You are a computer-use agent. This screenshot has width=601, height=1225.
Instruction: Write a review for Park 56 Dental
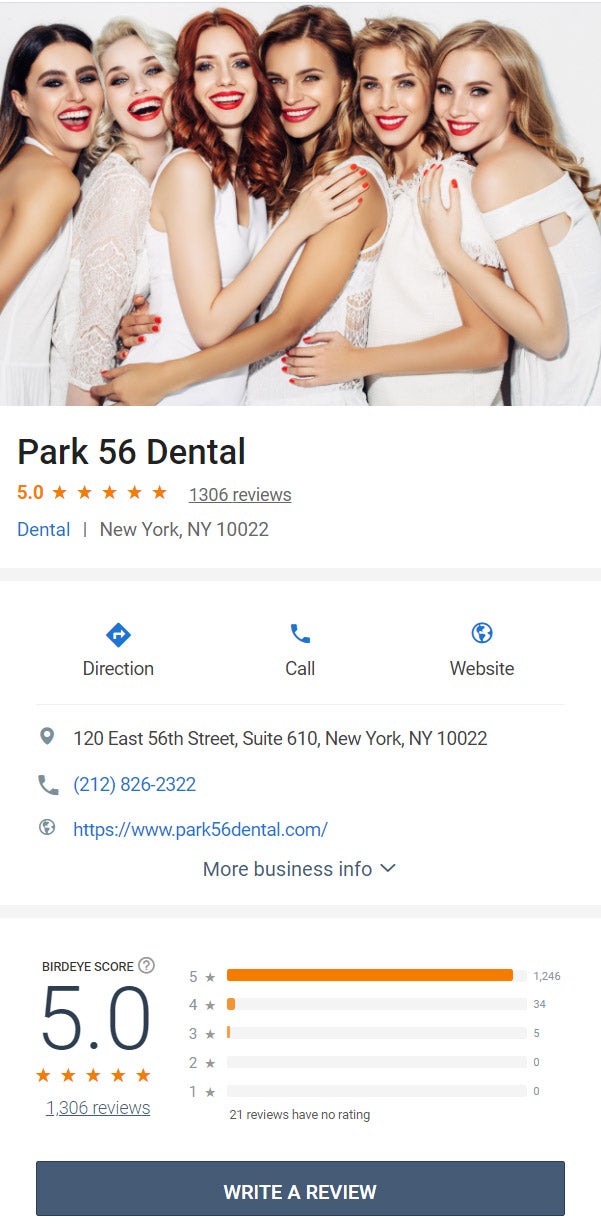coord(300,1191)
